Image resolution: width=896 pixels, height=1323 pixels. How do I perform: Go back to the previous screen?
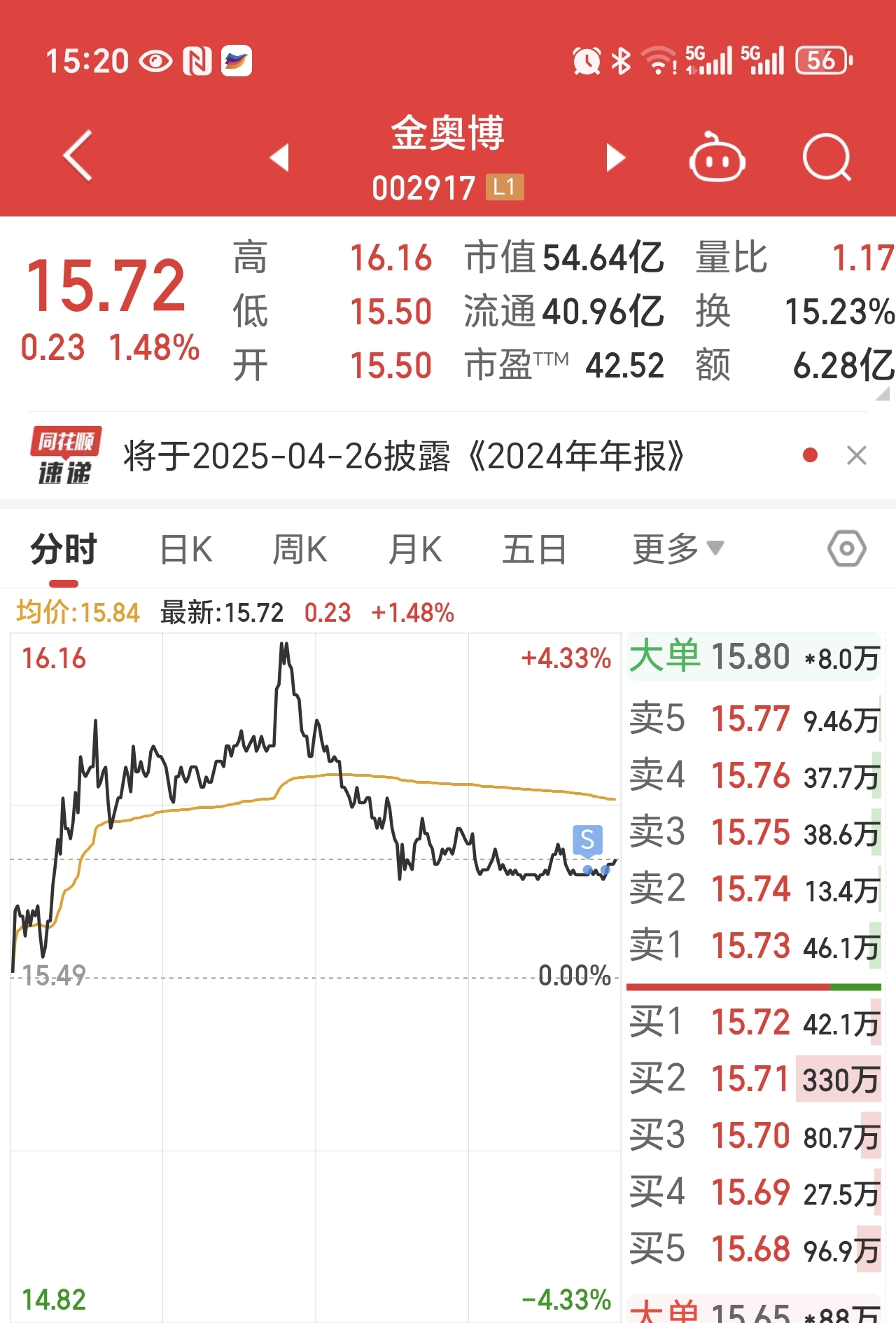78,156
